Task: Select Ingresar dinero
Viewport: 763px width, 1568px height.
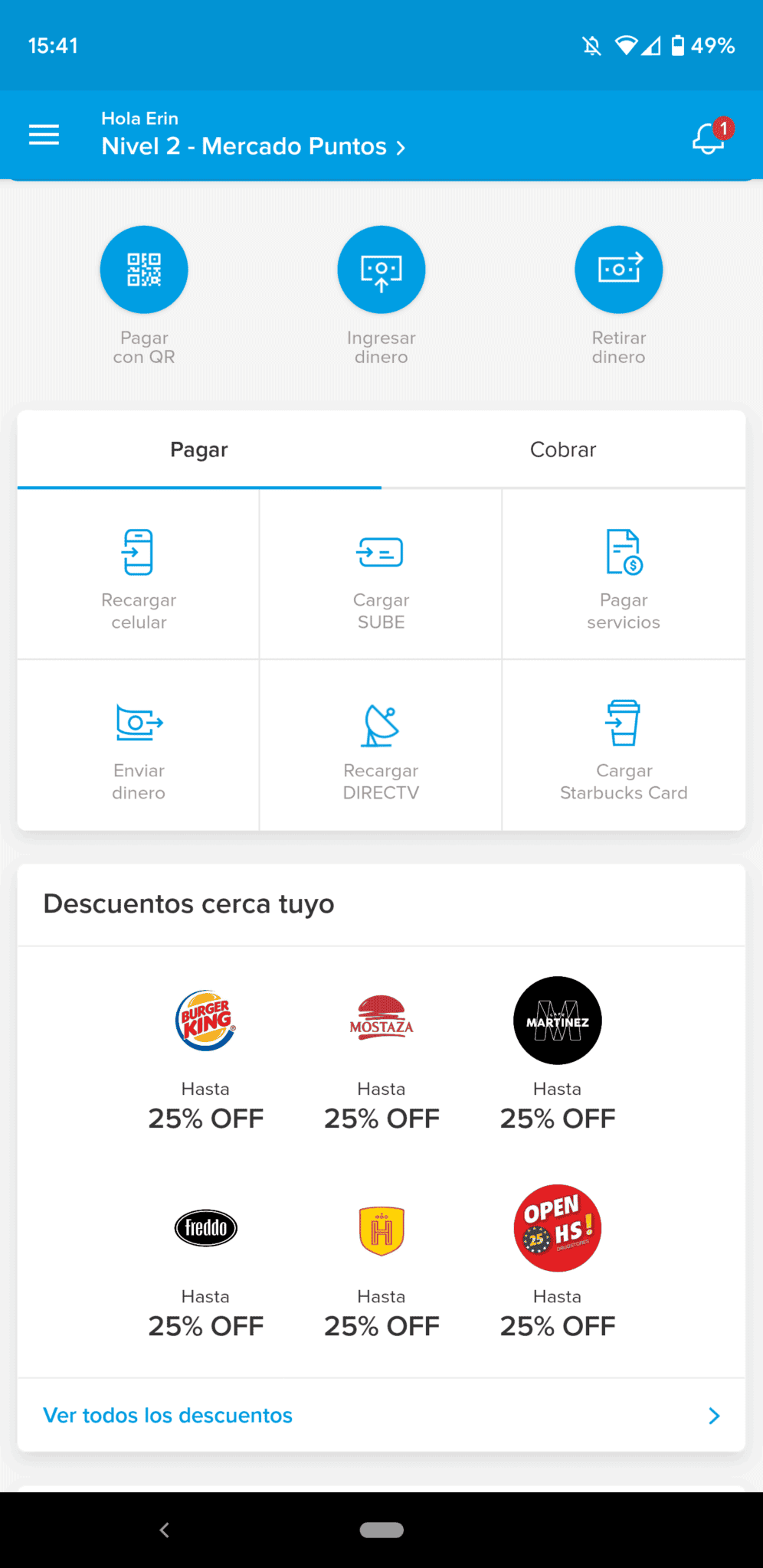Action: pyautogui.click(x=381, y=296)
